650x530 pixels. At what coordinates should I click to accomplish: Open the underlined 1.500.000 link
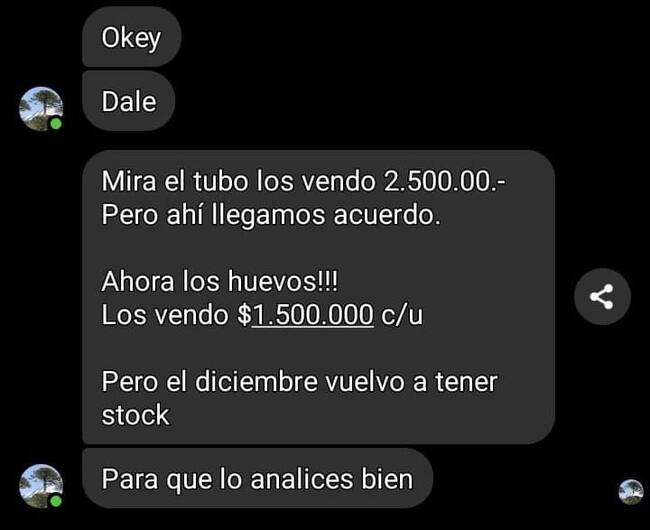pyautogui.click(x=312, y=315)
